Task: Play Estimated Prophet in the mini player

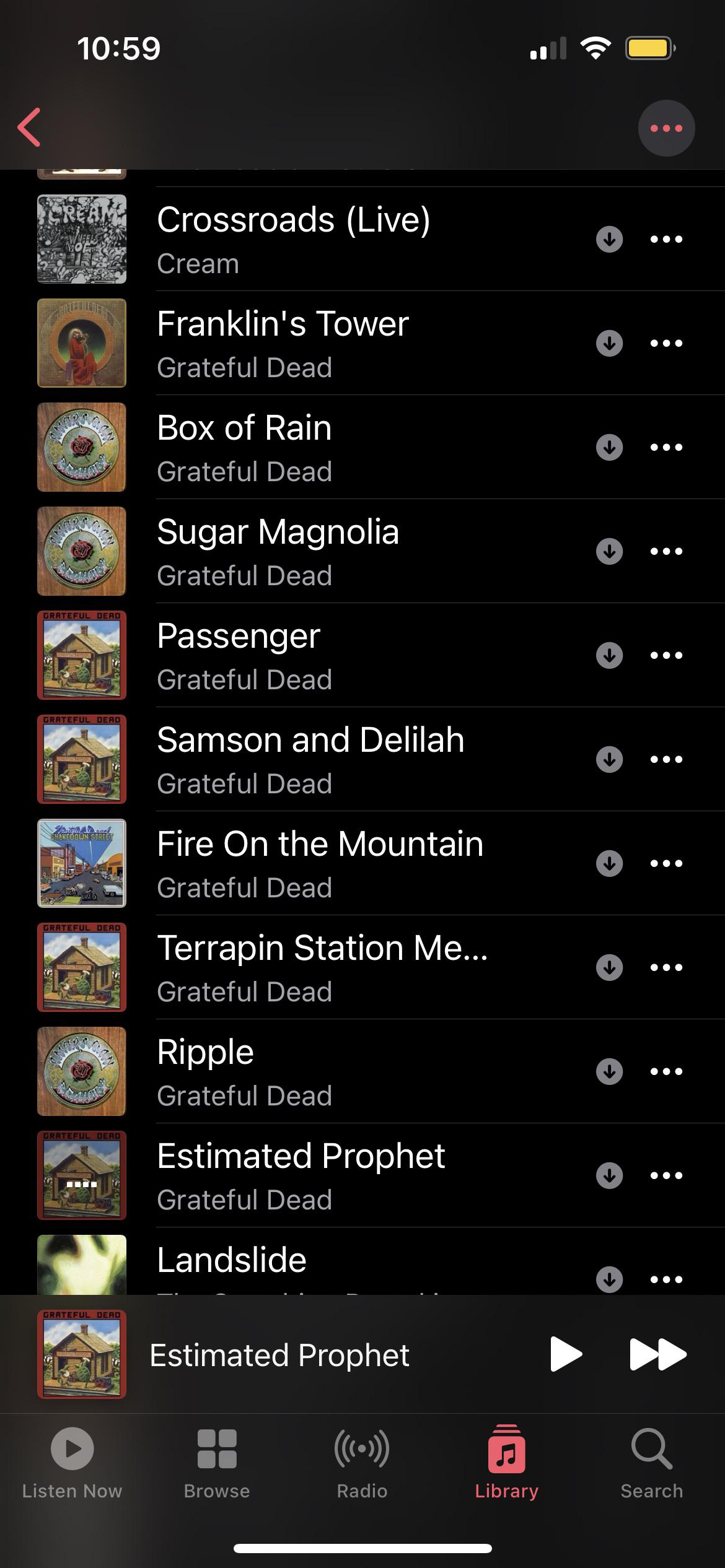Action: coord(567,1354)
